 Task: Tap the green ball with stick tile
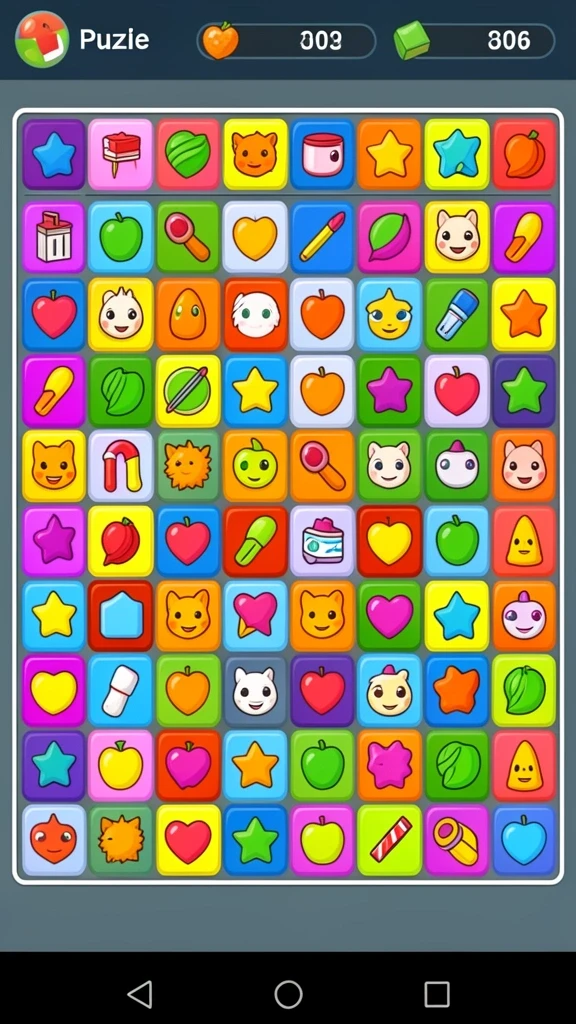tap(188, 391)
